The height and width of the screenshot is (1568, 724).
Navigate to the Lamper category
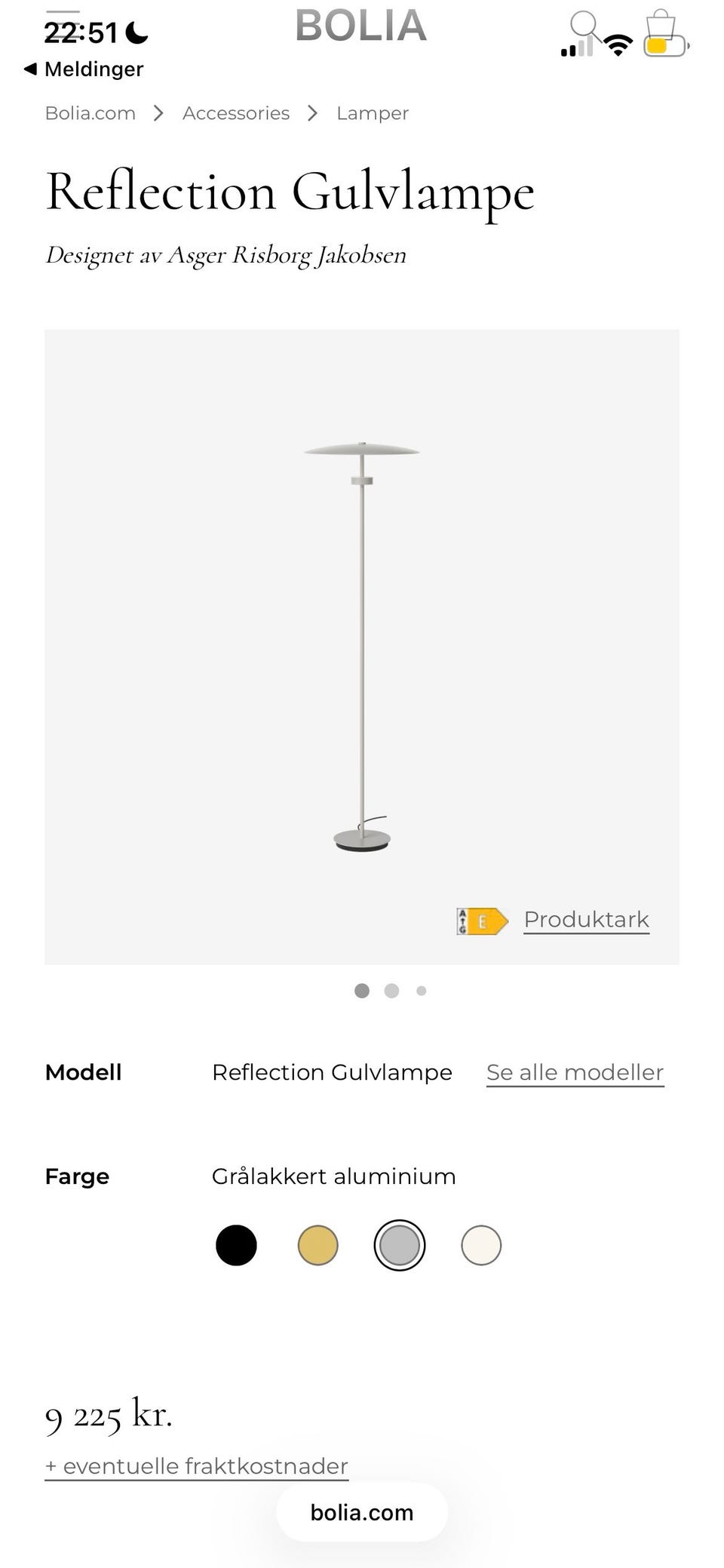pos(373,112)
